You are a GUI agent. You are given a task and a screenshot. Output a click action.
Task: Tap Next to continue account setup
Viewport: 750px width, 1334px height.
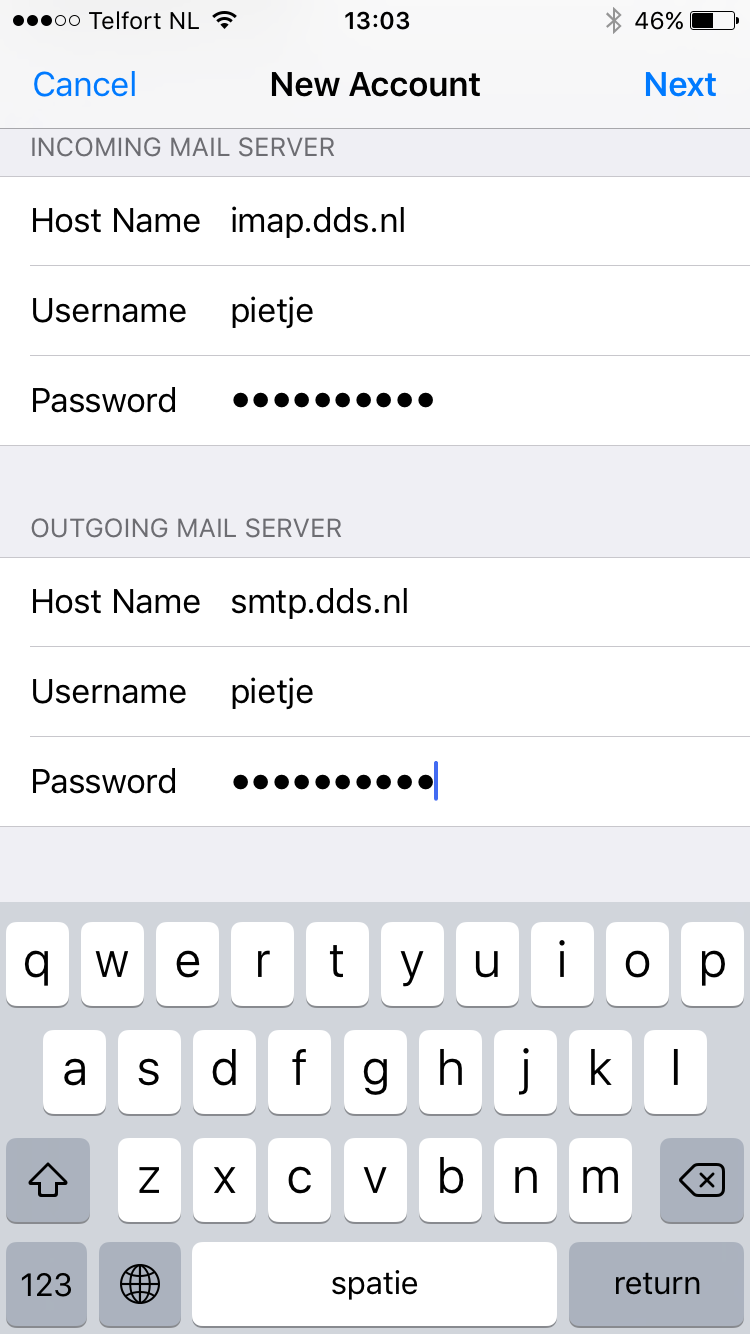680,84
